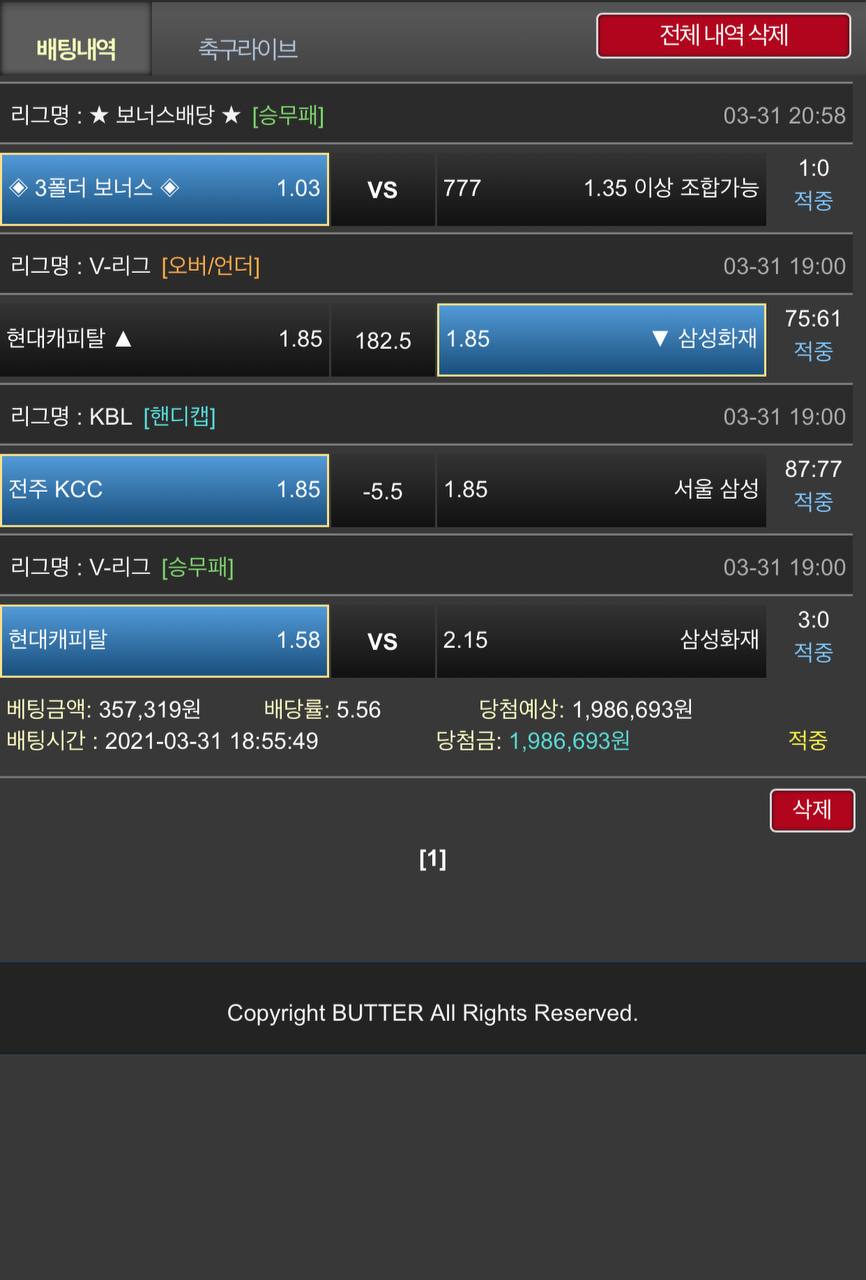
Task: Switch to the 배팅내역 tab
Action: 76,48
